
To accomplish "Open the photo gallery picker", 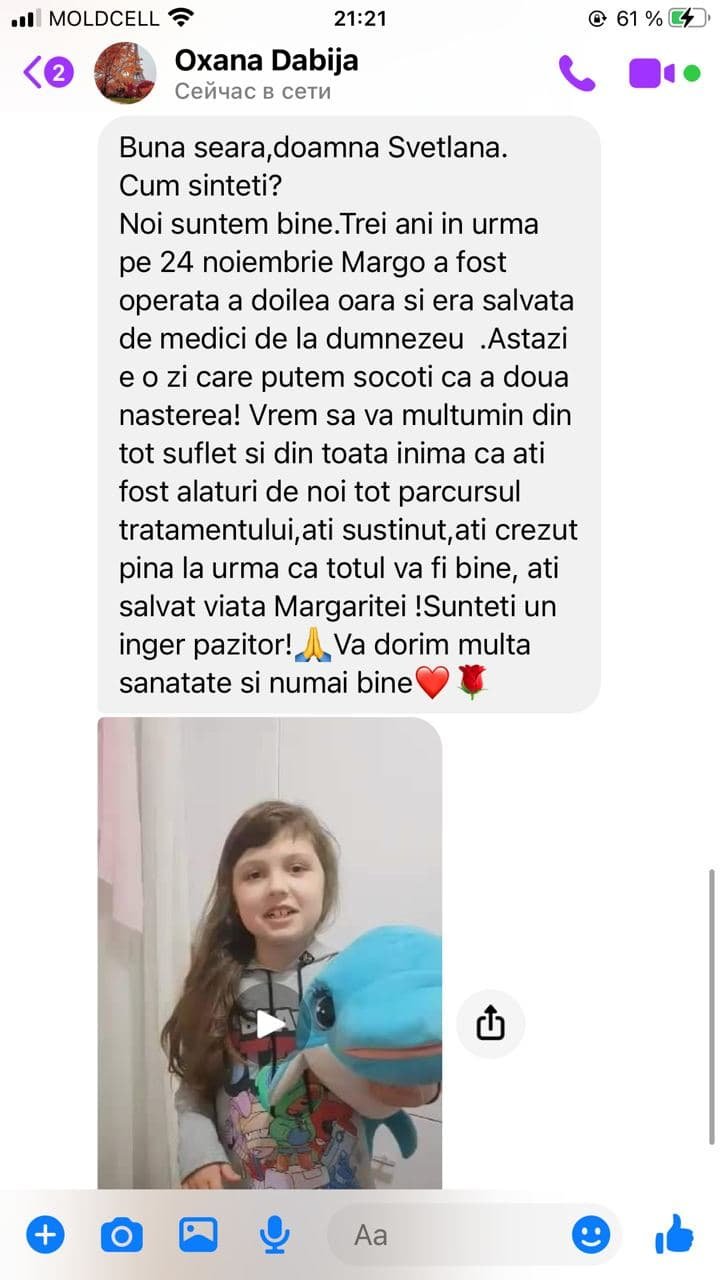I will point(198,1235).
